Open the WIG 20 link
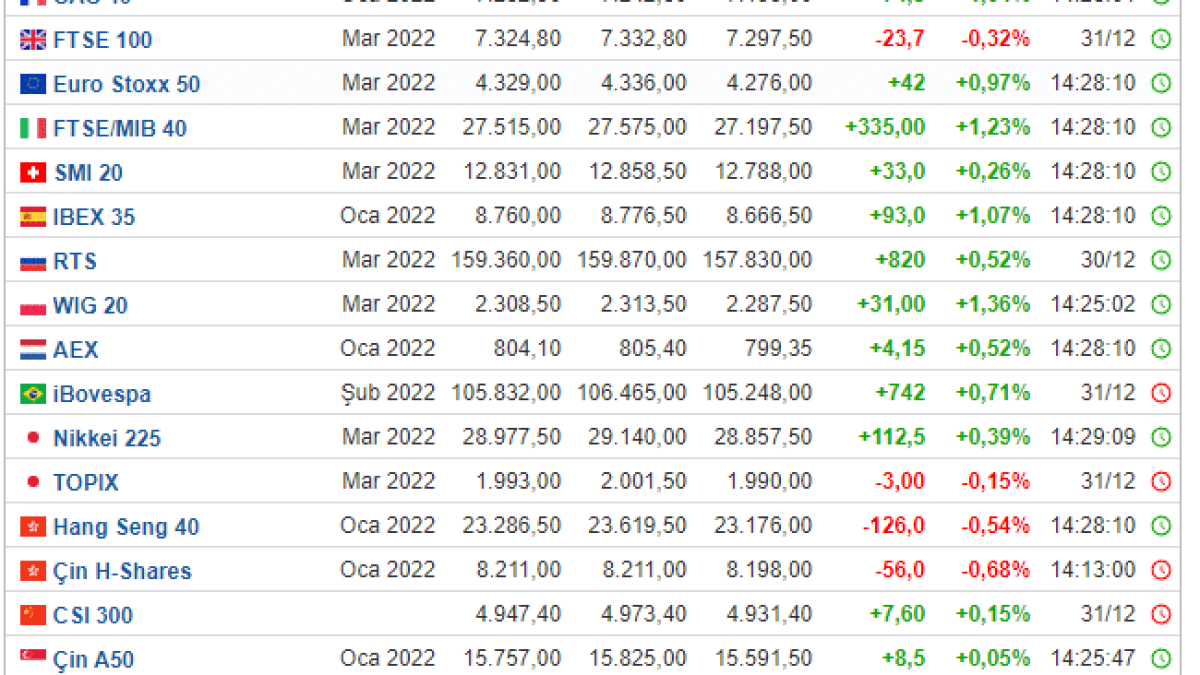This screenshot has height=675, width=1200. (90, 305)
